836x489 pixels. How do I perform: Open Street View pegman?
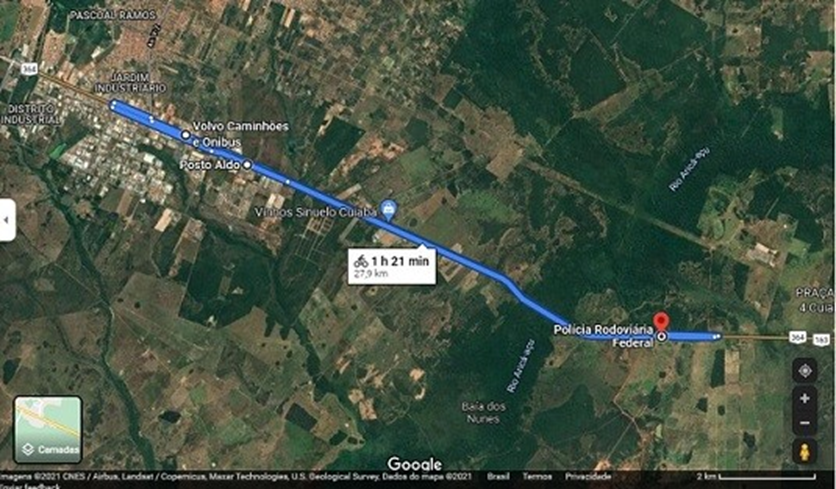pyautogui.click(x=805, y=451)
